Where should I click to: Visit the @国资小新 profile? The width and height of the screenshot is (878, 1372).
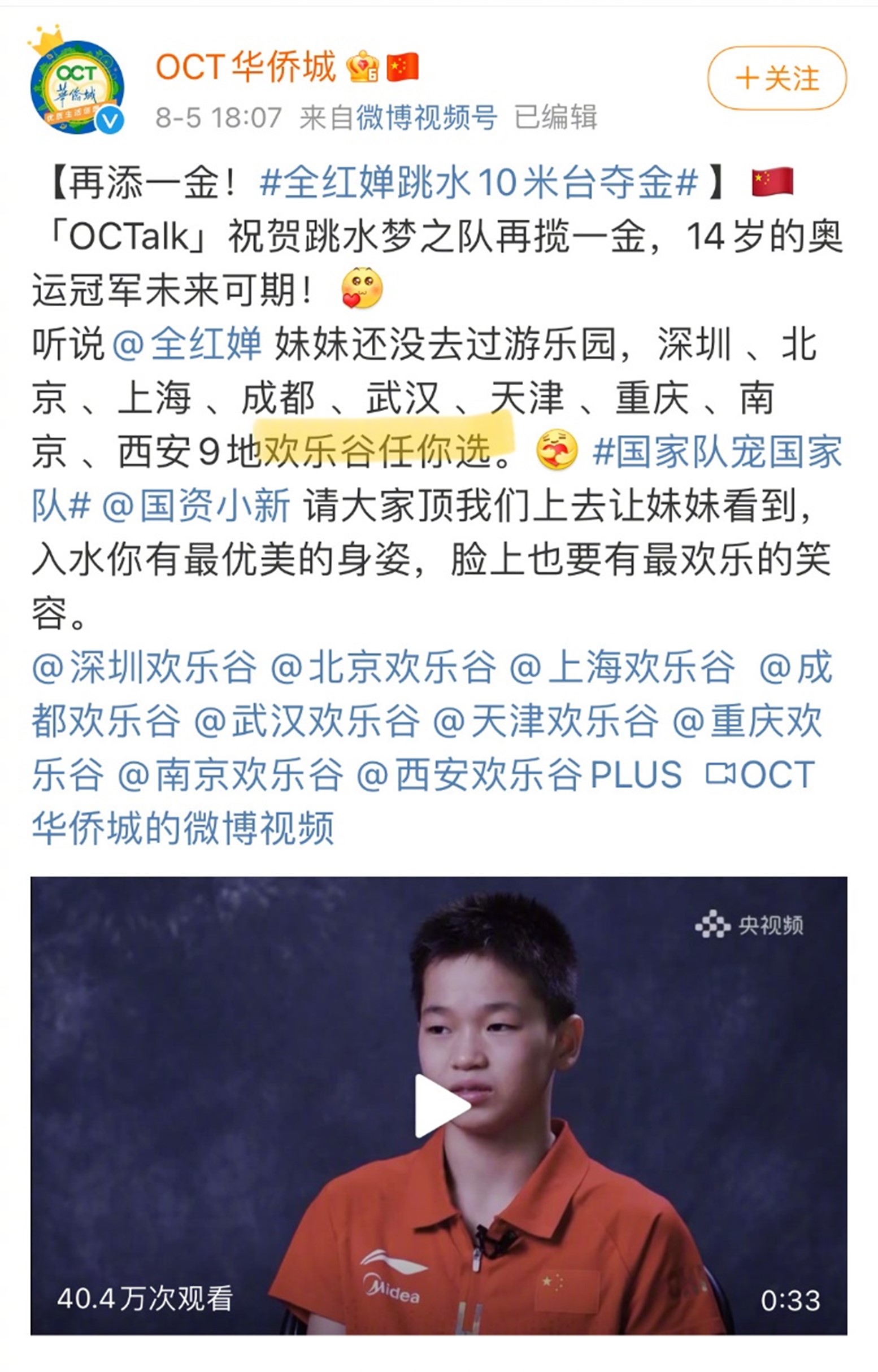[196, 506]
